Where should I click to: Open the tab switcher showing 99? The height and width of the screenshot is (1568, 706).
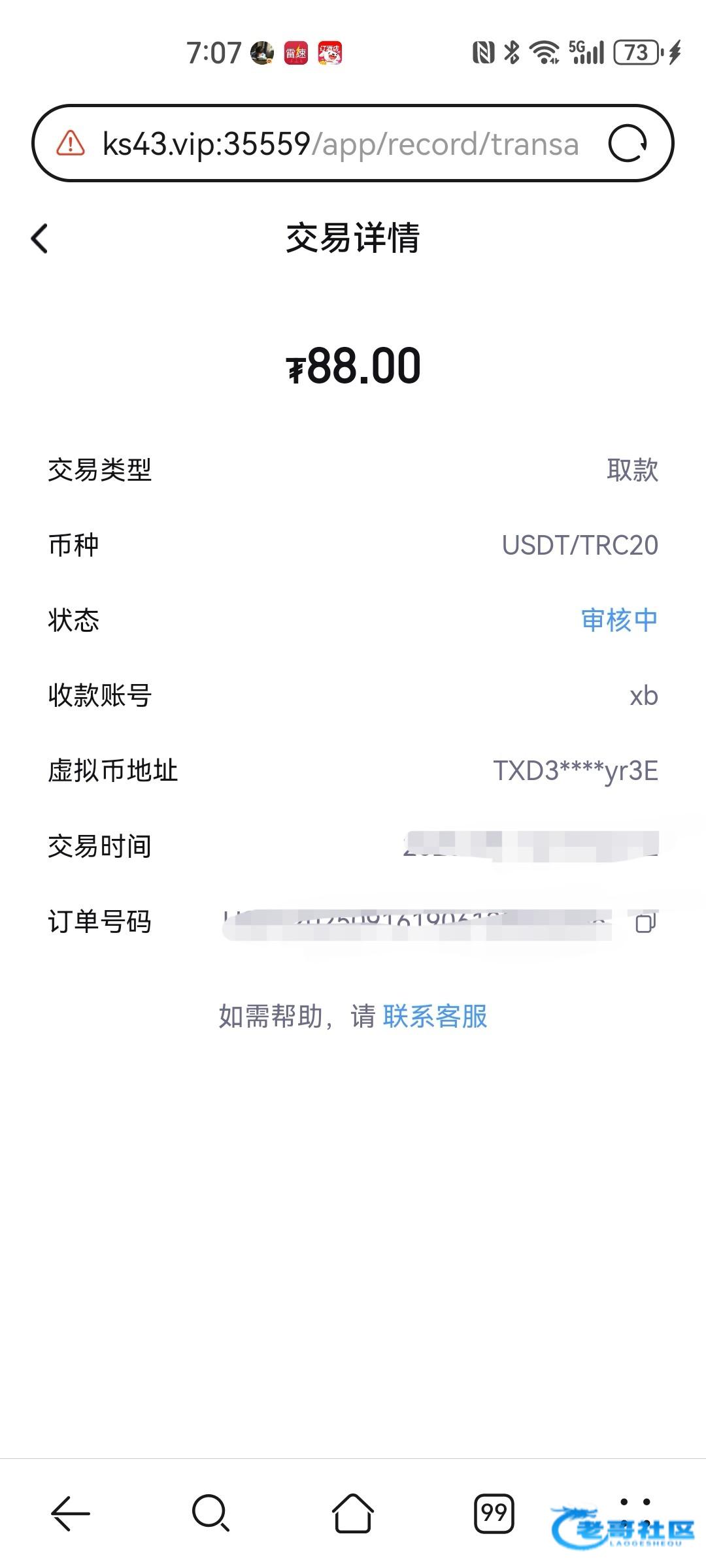(494, 1513)
